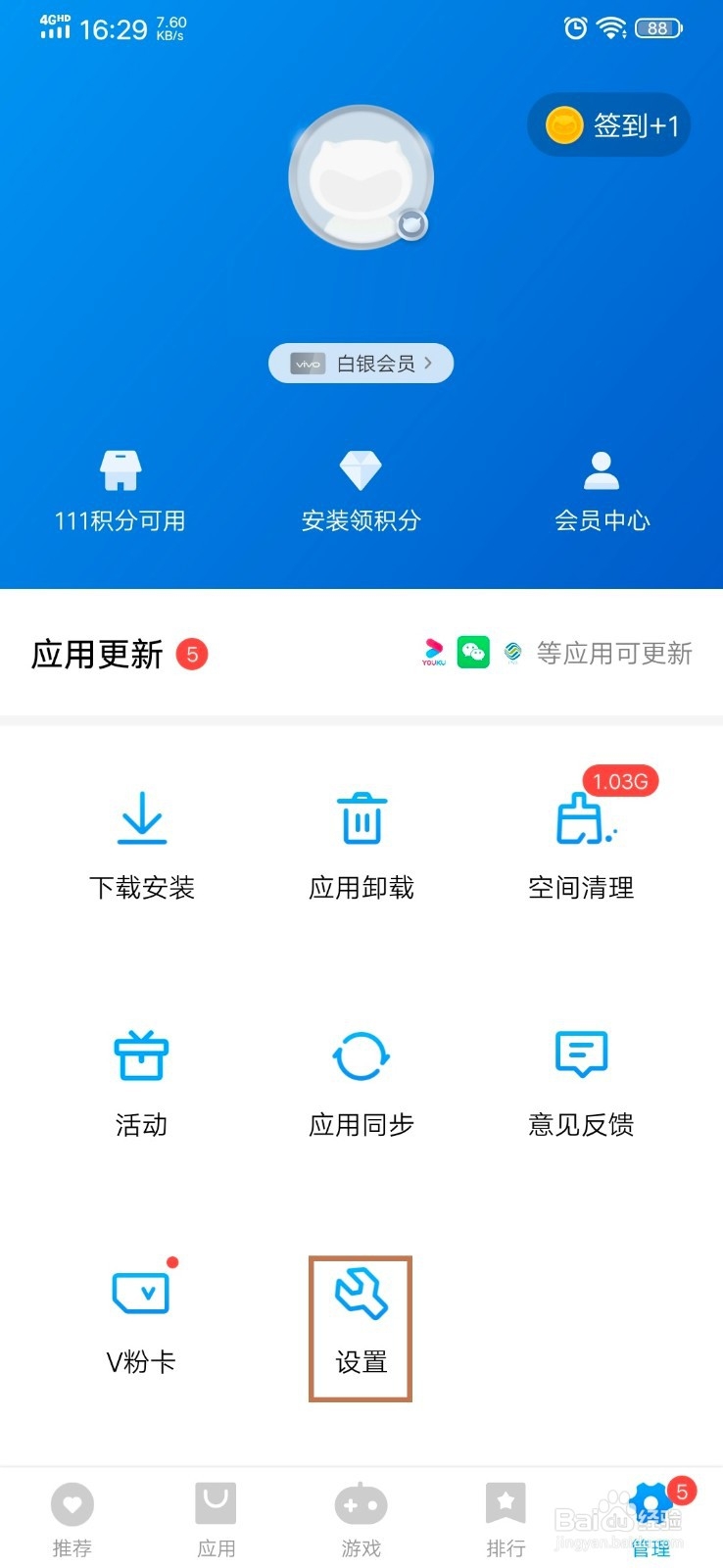Open the 白银会员 membership badge
Screen dimensions: 723x1568
click(x=361, y=364)
